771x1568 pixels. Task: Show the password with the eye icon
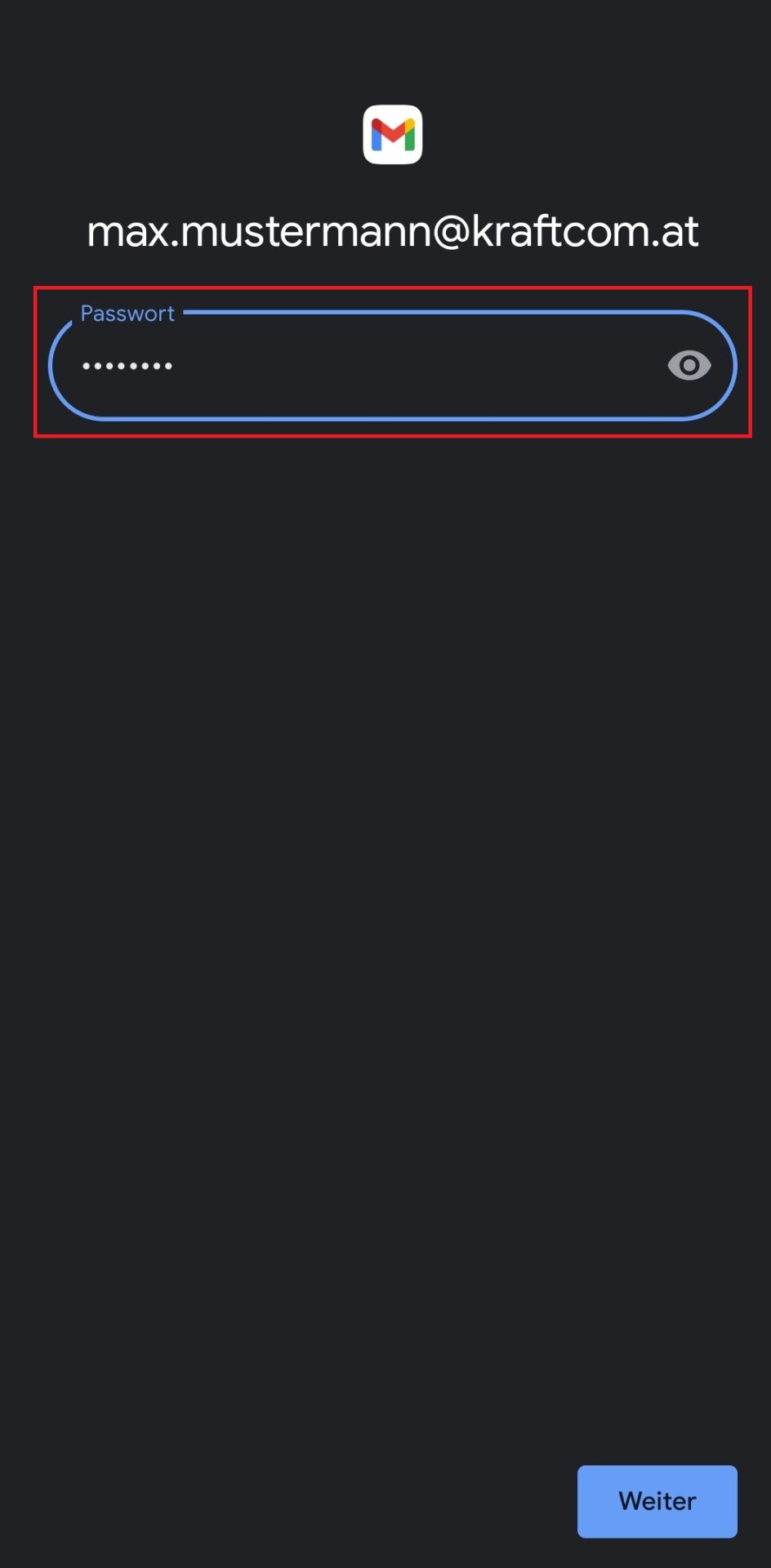click(x=689, y=366)
